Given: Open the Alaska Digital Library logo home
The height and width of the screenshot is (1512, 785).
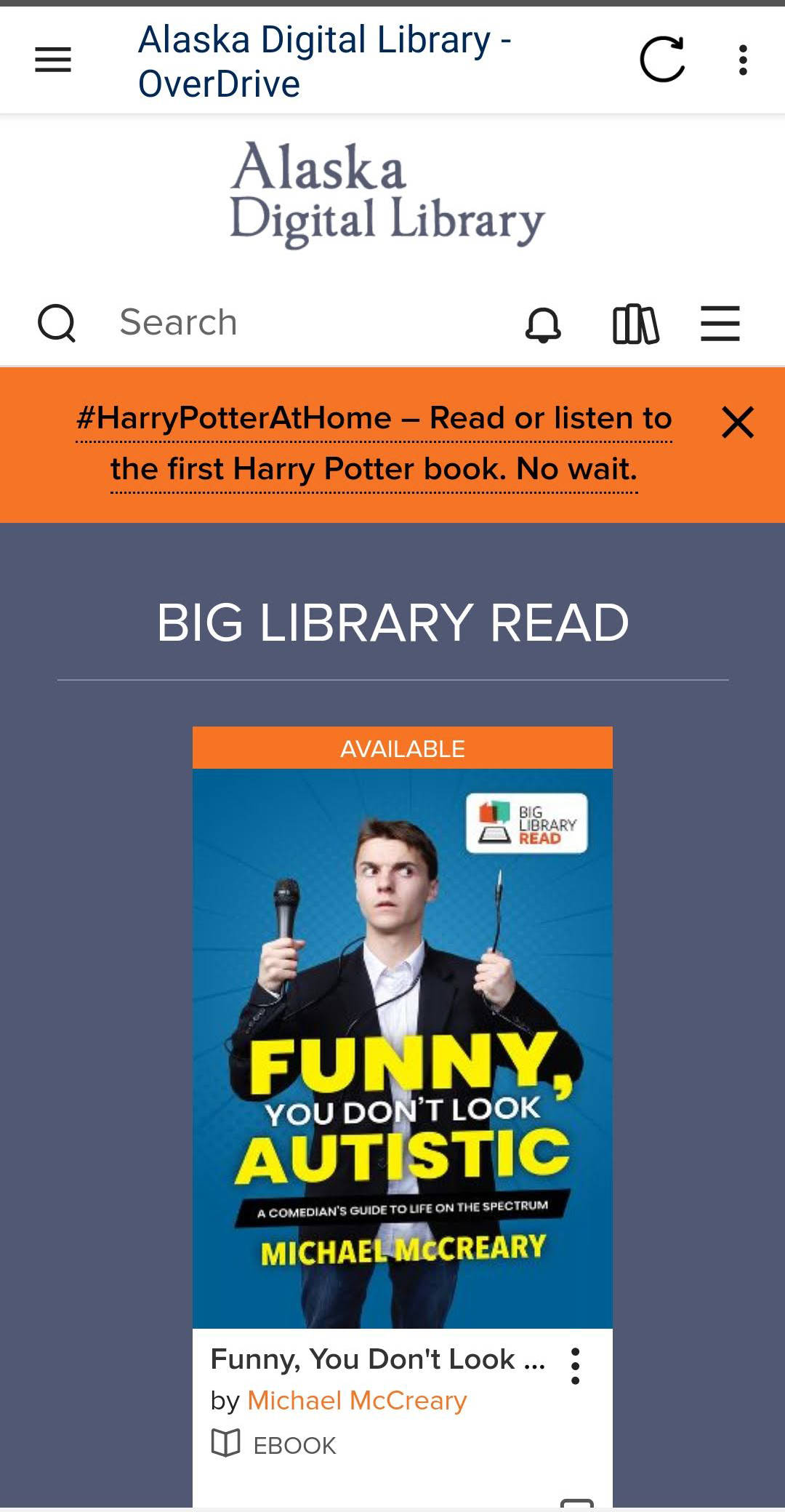Looking at the screenshot, I should [x=387, y=193].
